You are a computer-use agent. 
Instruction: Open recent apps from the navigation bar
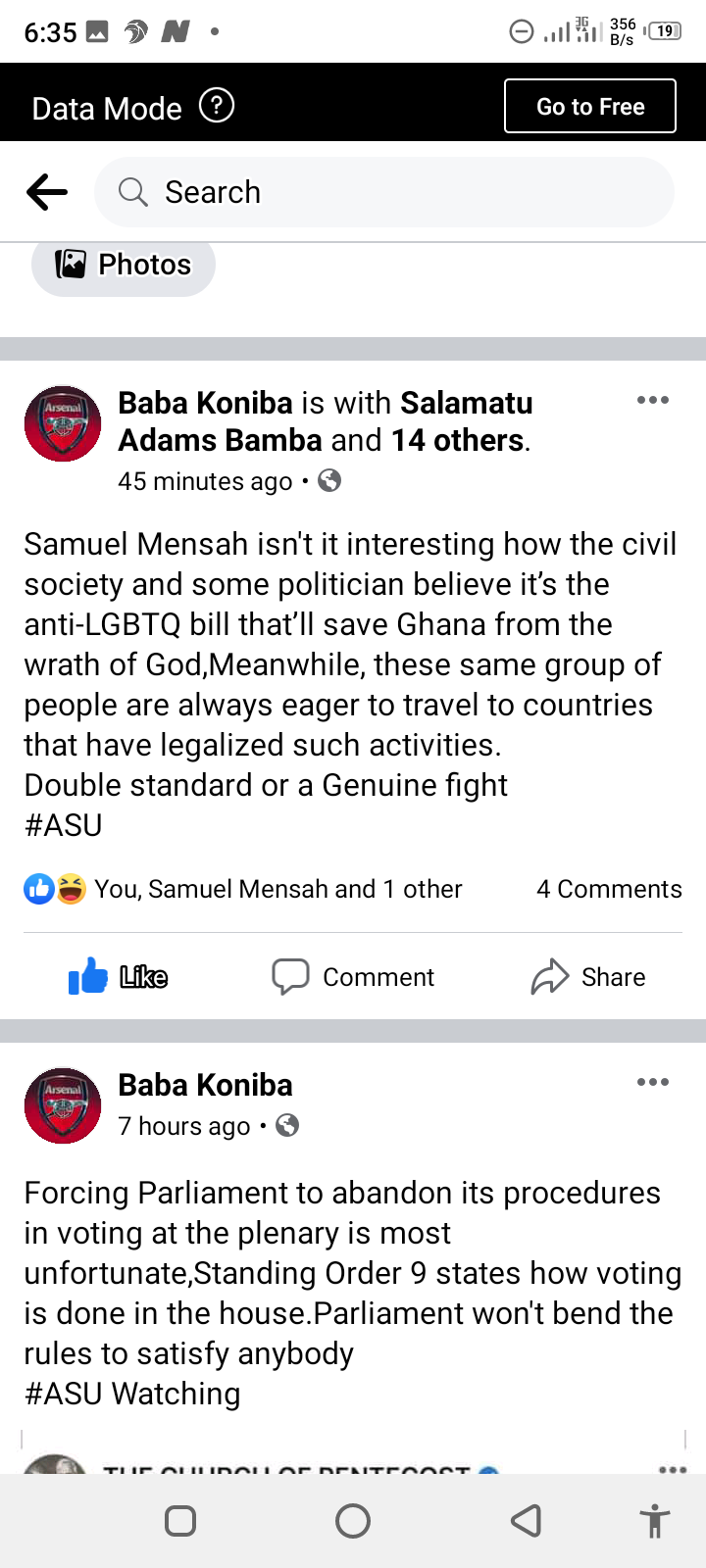[x=180, y=1521]
